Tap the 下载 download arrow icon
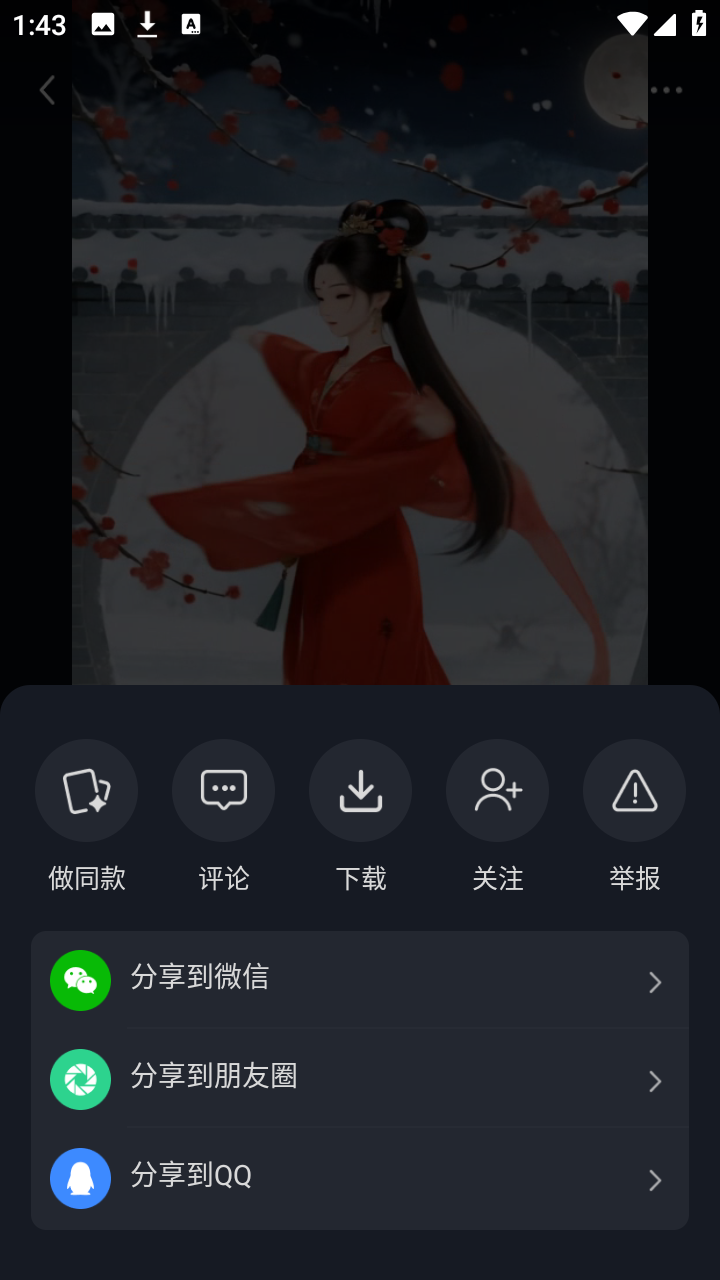This screenshot has width=720, height=1280. click(360, 790)
